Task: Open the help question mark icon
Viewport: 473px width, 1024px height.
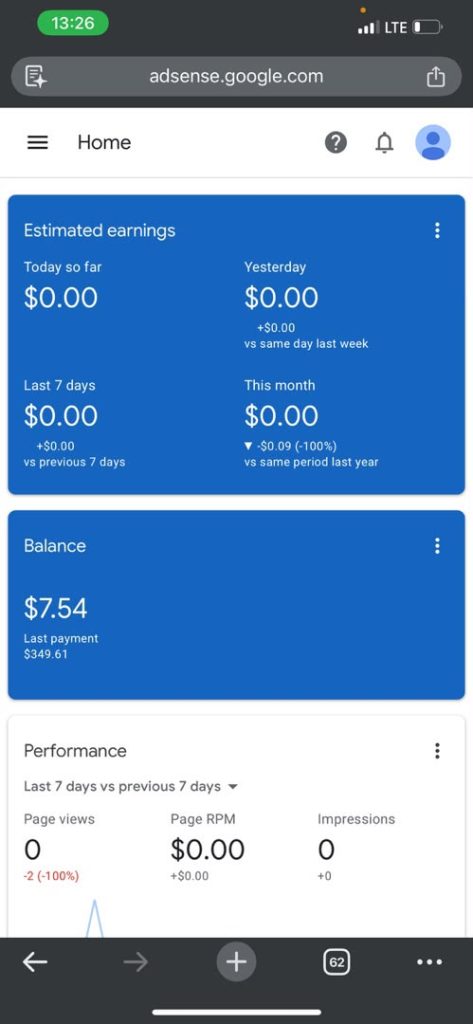Action: [336, 142]
